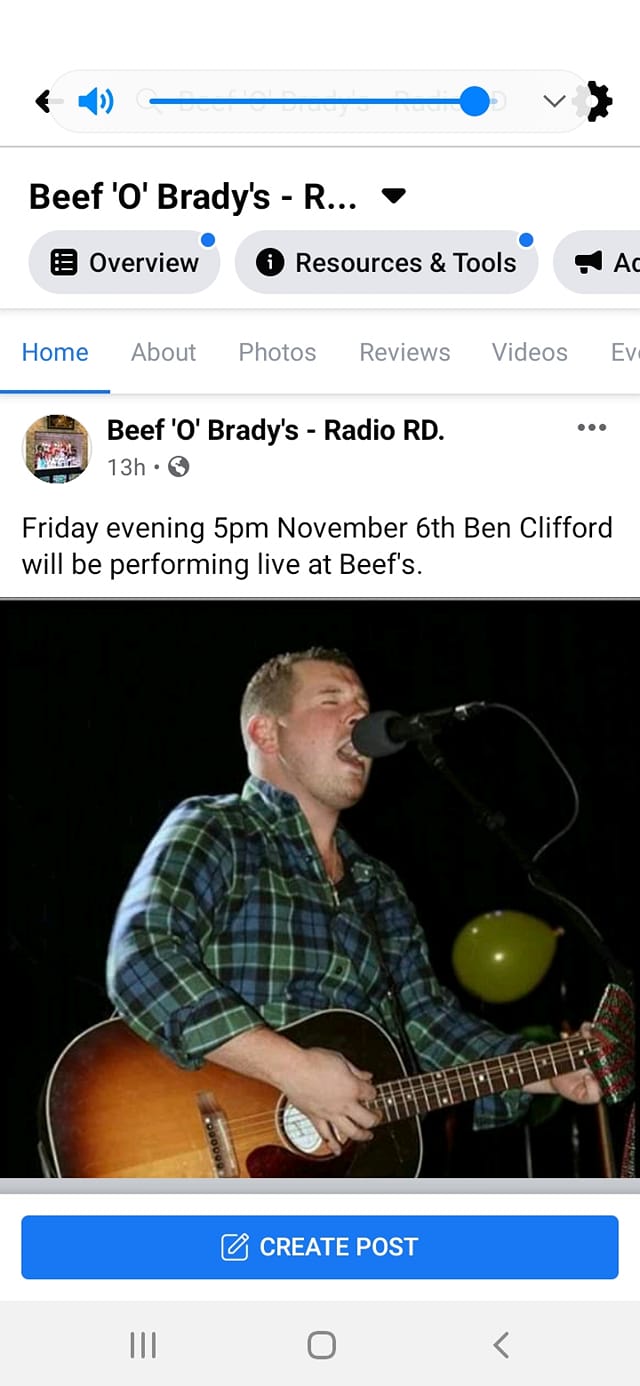Open Resources & Tools
The height and width of the screenshot is (1386, 640).
pyautogui.click(x=386, y=263)
